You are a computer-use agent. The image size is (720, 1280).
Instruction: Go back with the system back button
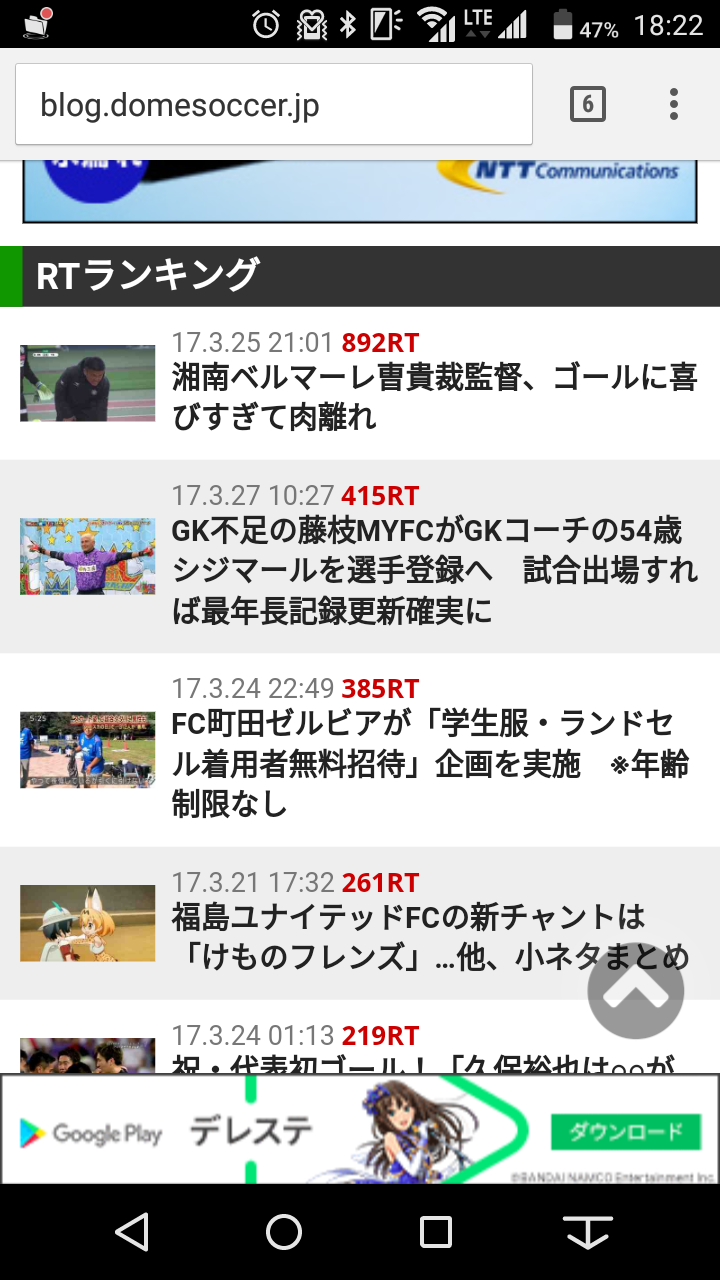(132, 1232)
